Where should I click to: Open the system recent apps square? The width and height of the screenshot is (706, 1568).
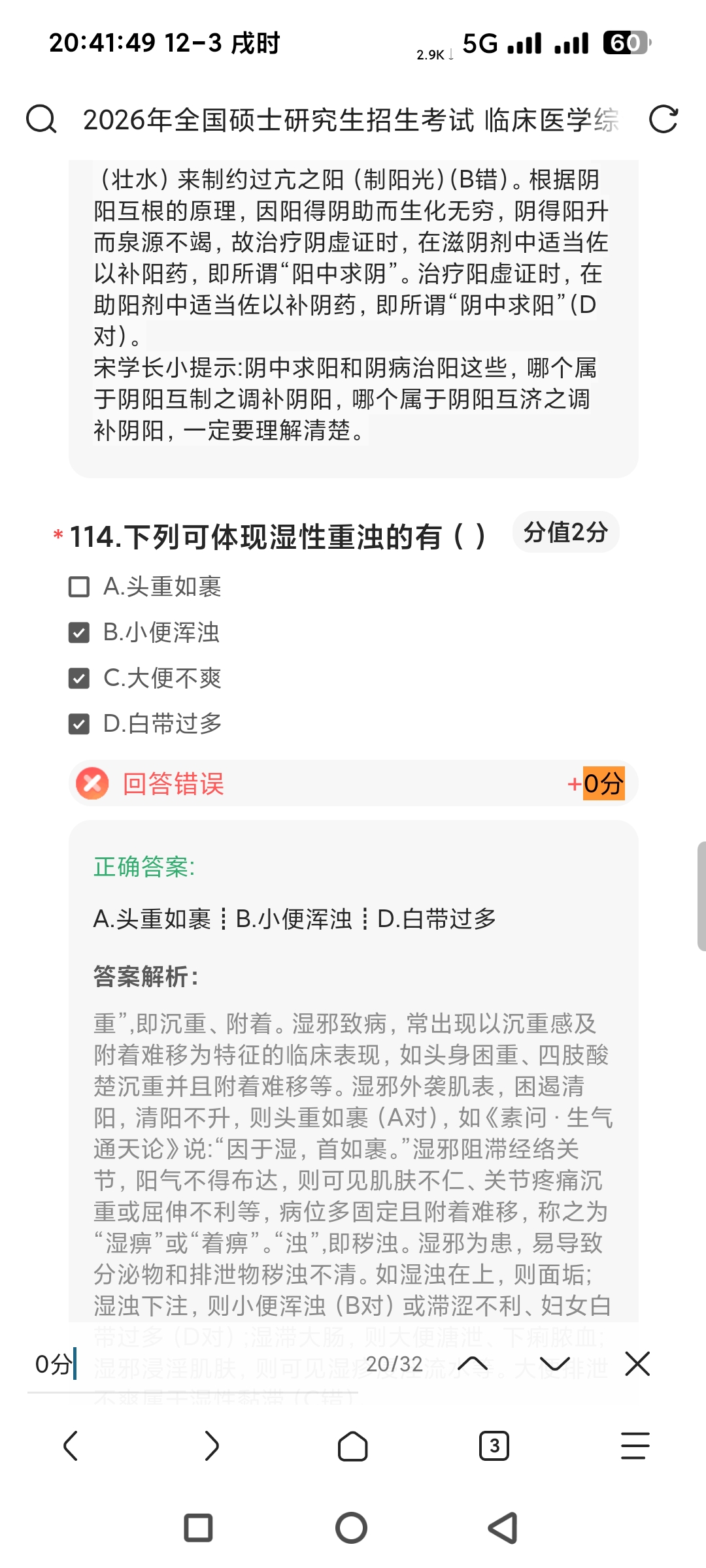point(199,1528)
